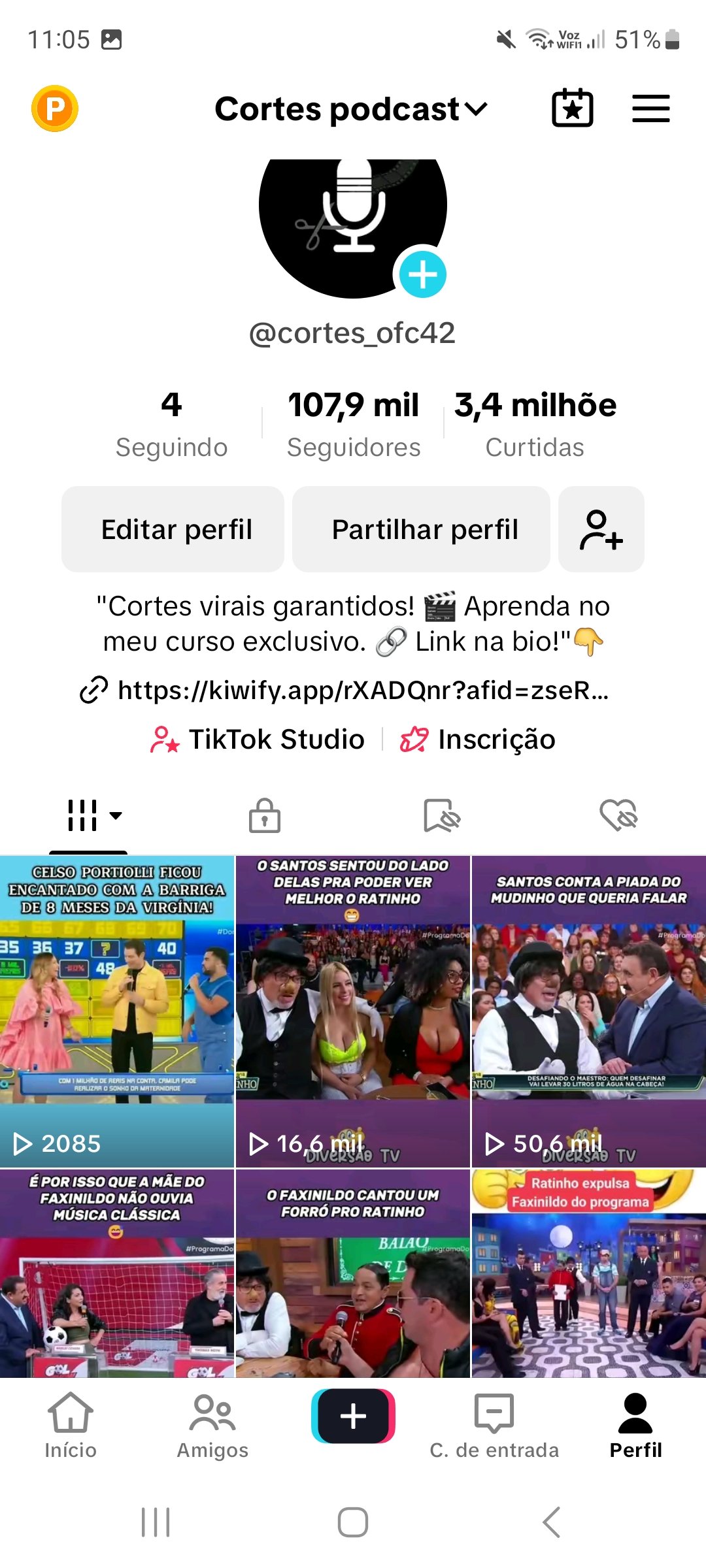Image resolution: width=706 pixels, height=1568 pixels.
Task: Switch to the liked videos heart tab
Action: (618, 815)
